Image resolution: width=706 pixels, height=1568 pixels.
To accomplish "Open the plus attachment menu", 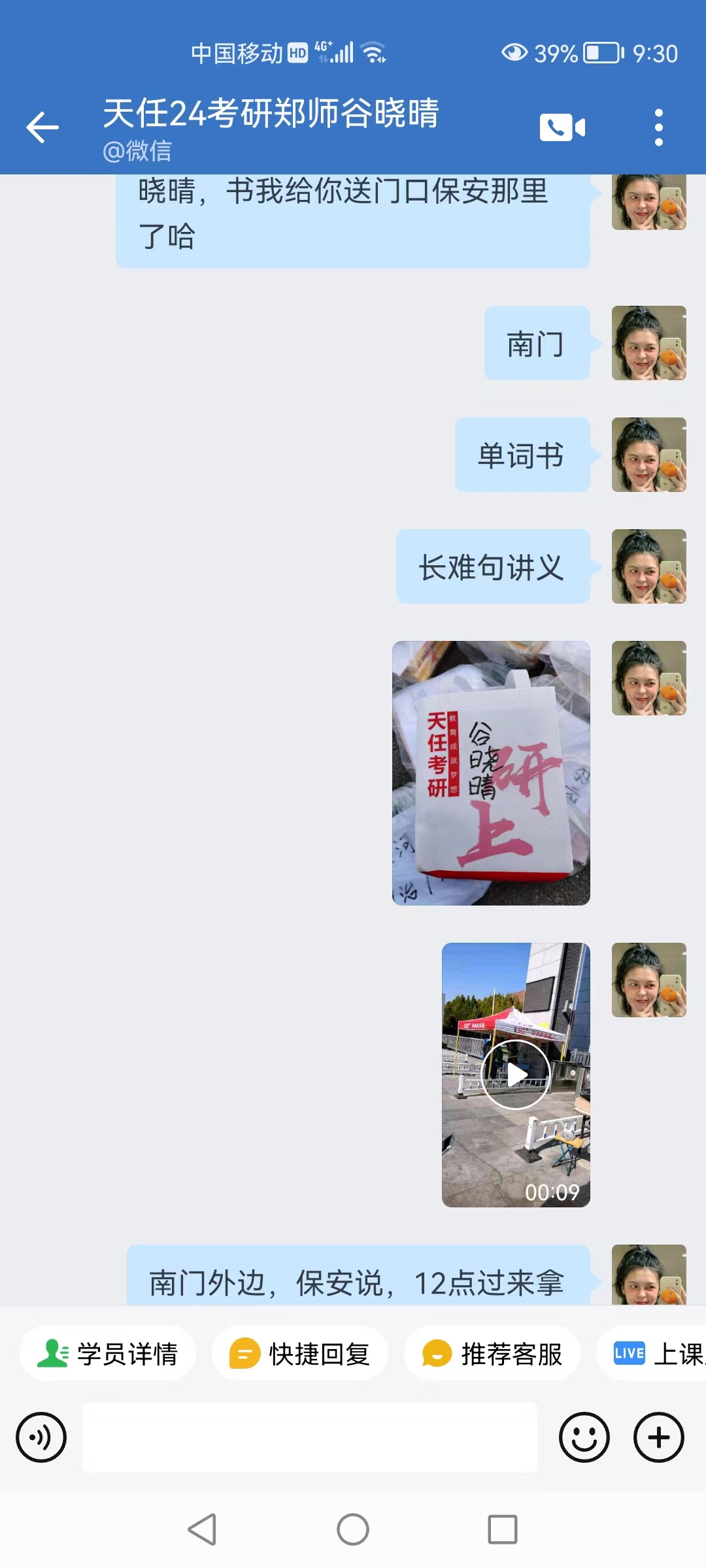I will [x=659, y=1437].
